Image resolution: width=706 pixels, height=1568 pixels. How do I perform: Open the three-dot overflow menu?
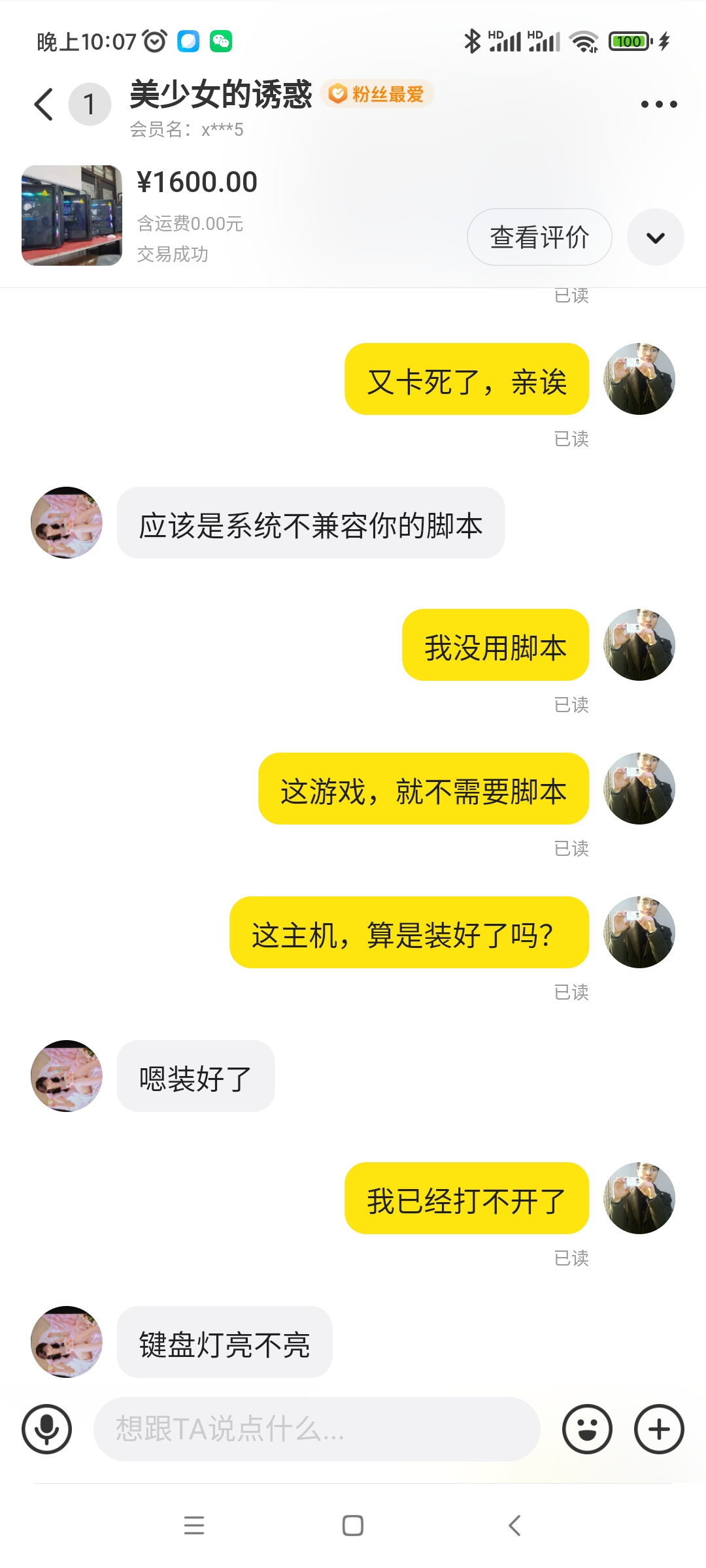(658, 105)
